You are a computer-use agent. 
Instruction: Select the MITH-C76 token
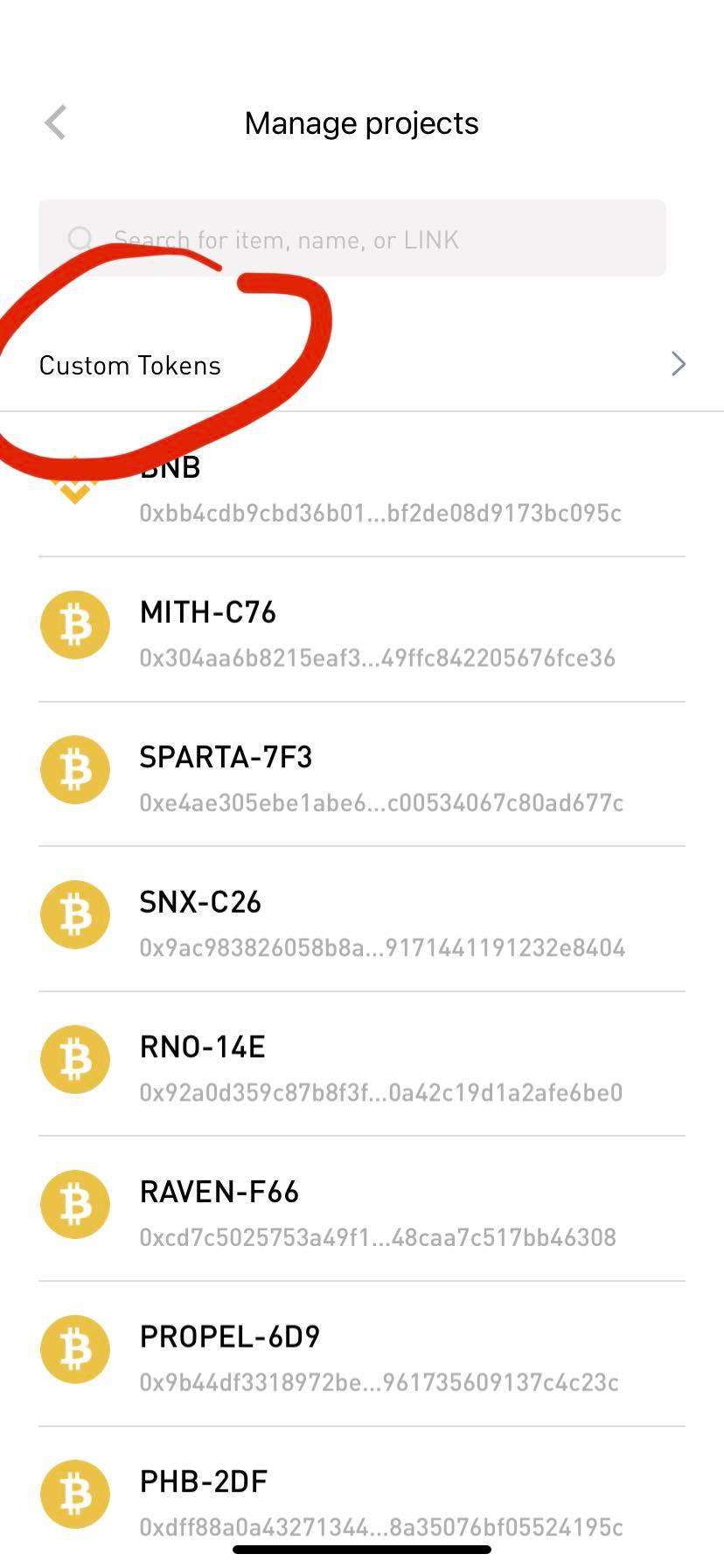[361, 630]
